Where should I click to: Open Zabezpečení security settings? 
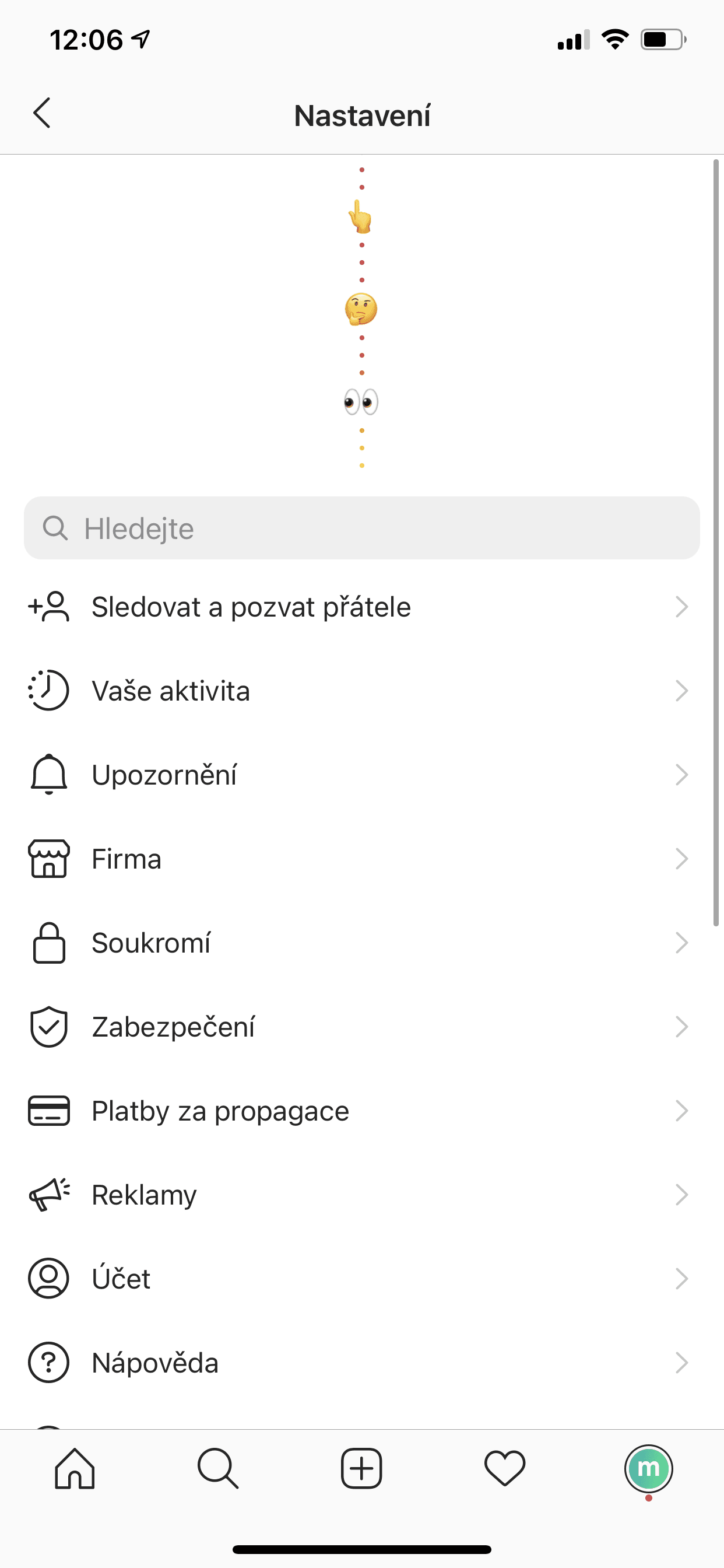361,1027
